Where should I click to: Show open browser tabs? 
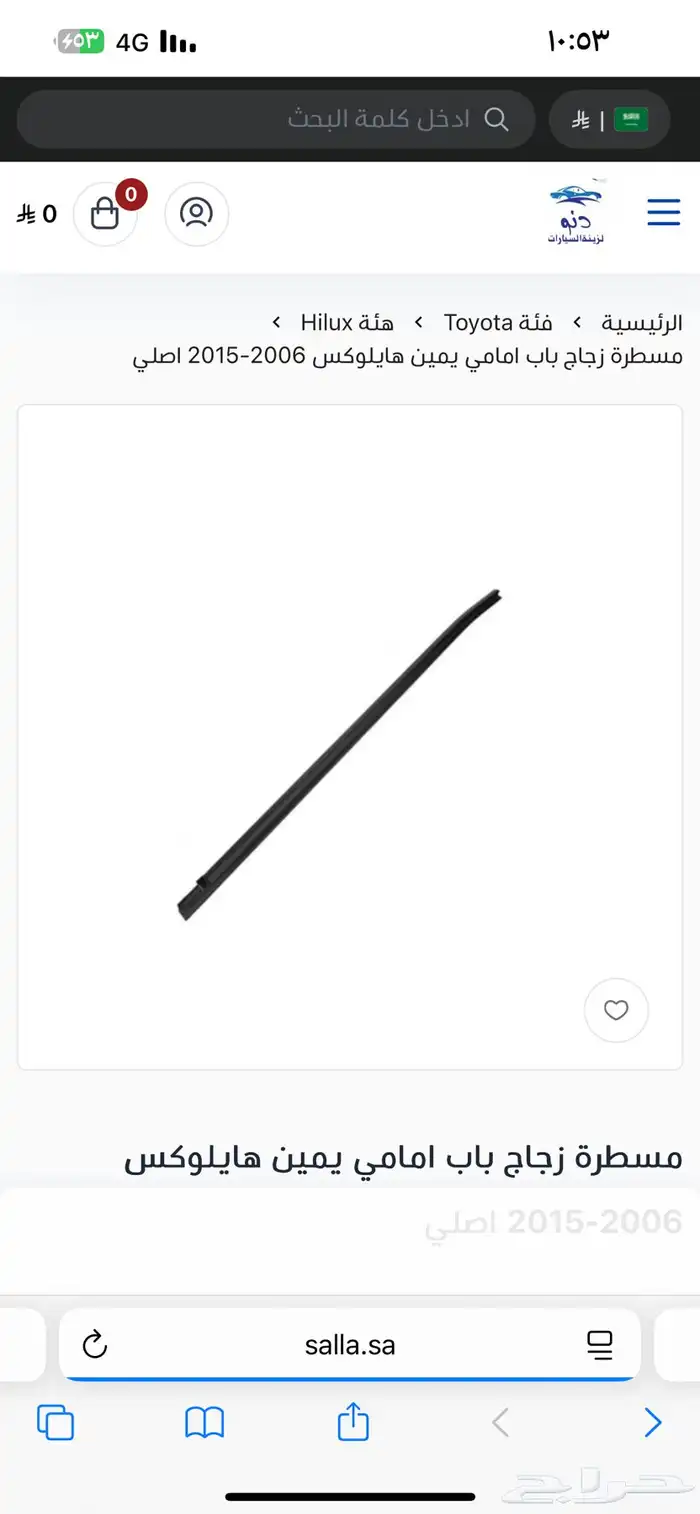55,1422
